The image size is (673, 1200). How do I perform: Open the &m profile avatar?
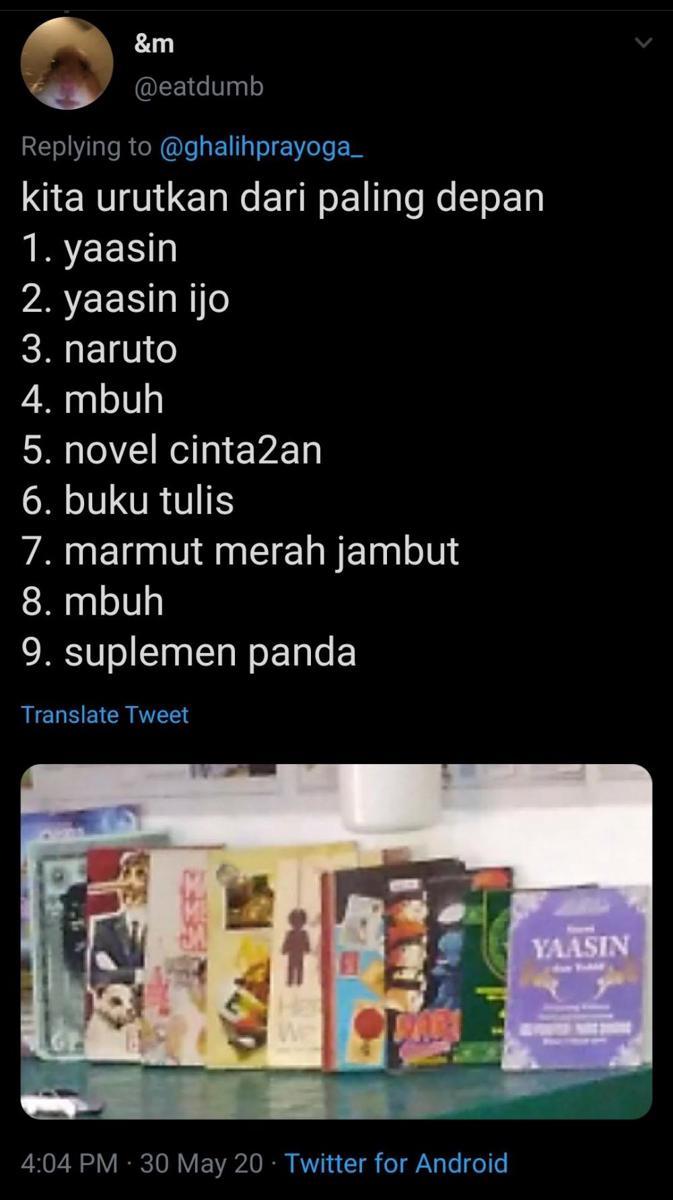point(66,63)
